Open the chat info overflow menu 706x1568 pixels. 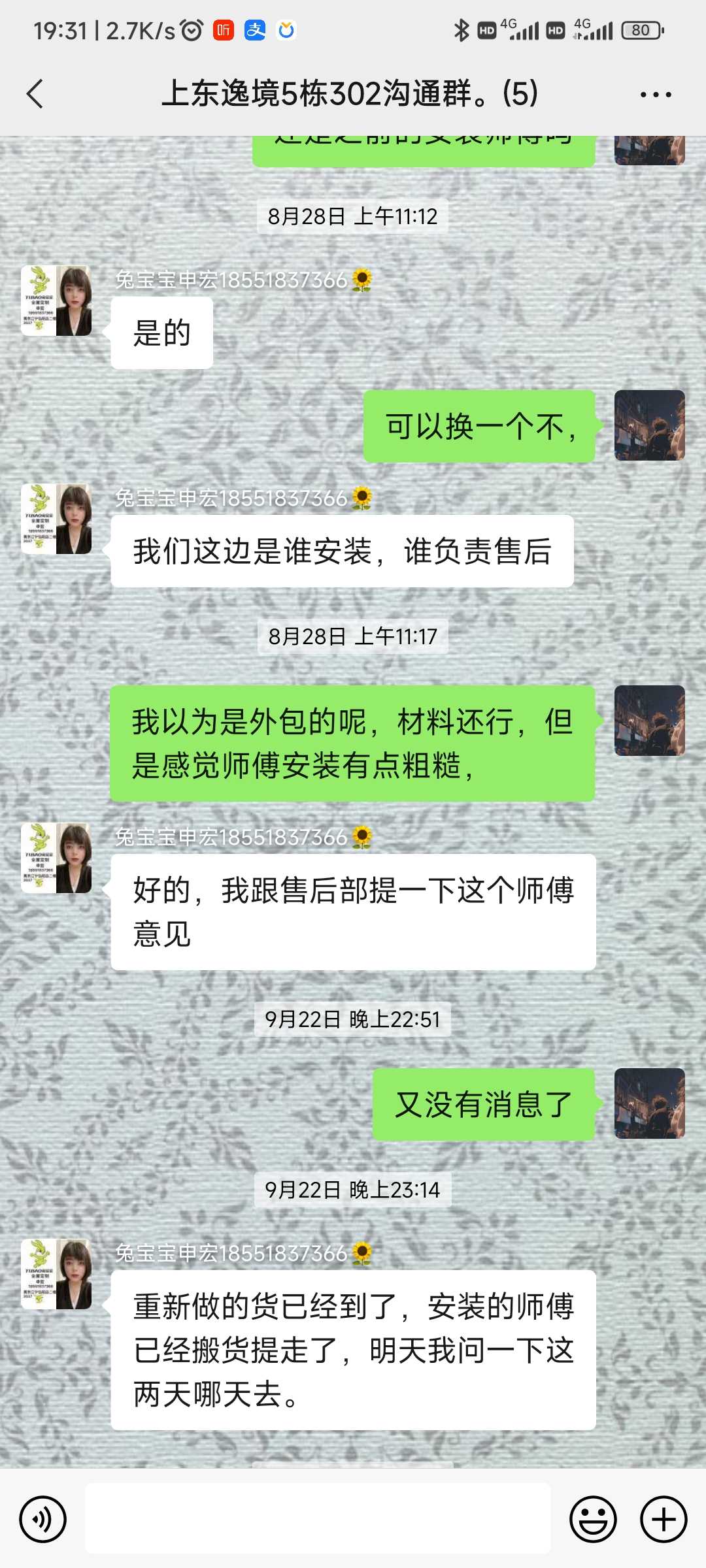(656, 95)
